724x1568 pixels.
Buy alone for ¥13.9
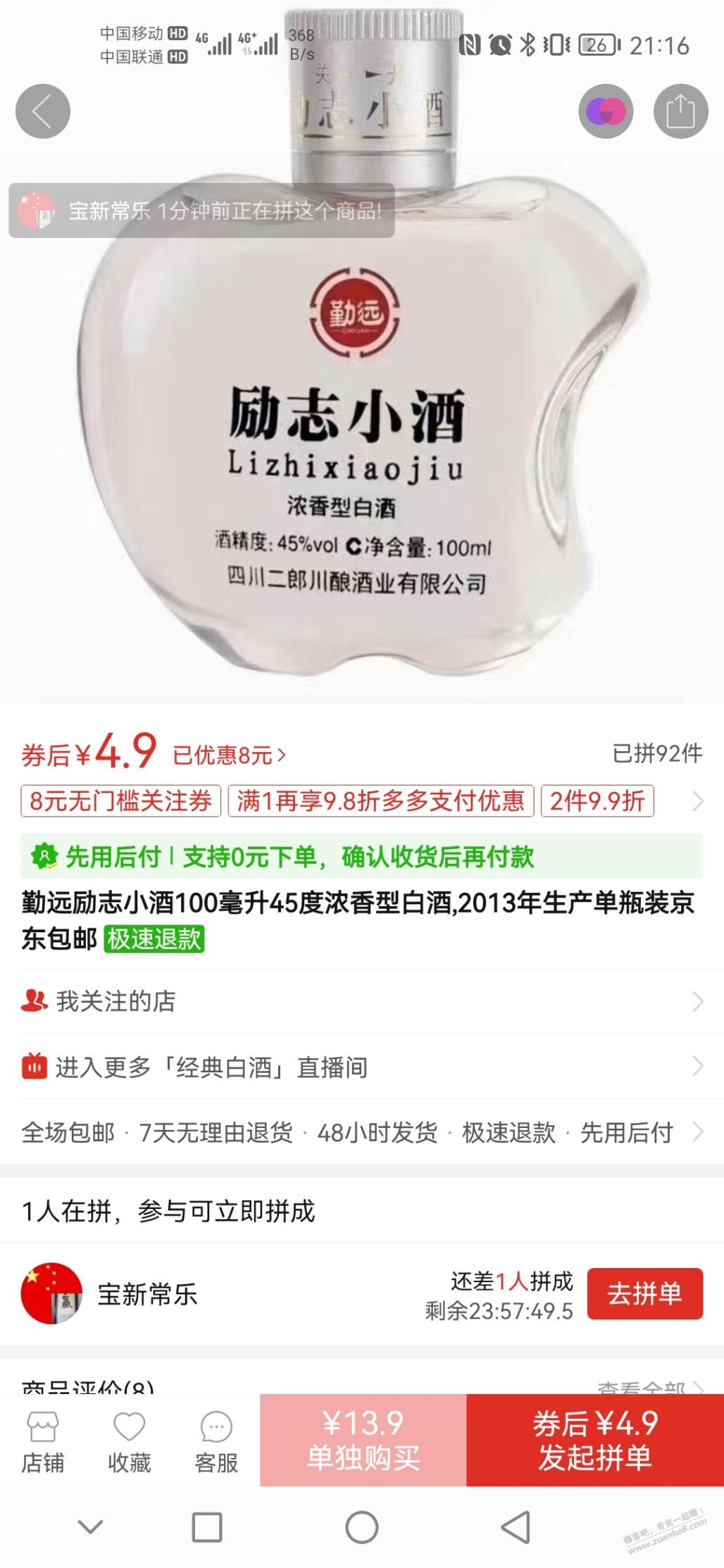click(363, 1441)
